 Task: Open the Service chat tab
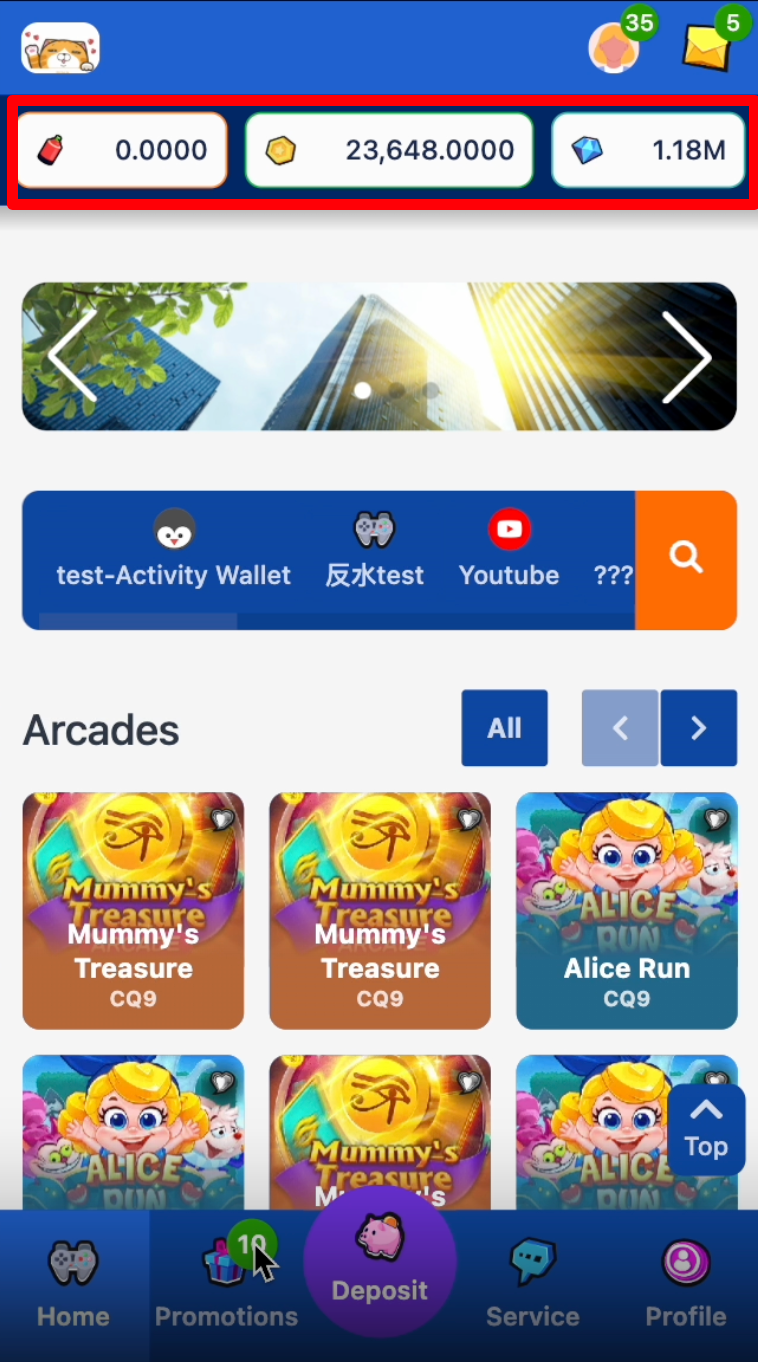[532, 1286]
